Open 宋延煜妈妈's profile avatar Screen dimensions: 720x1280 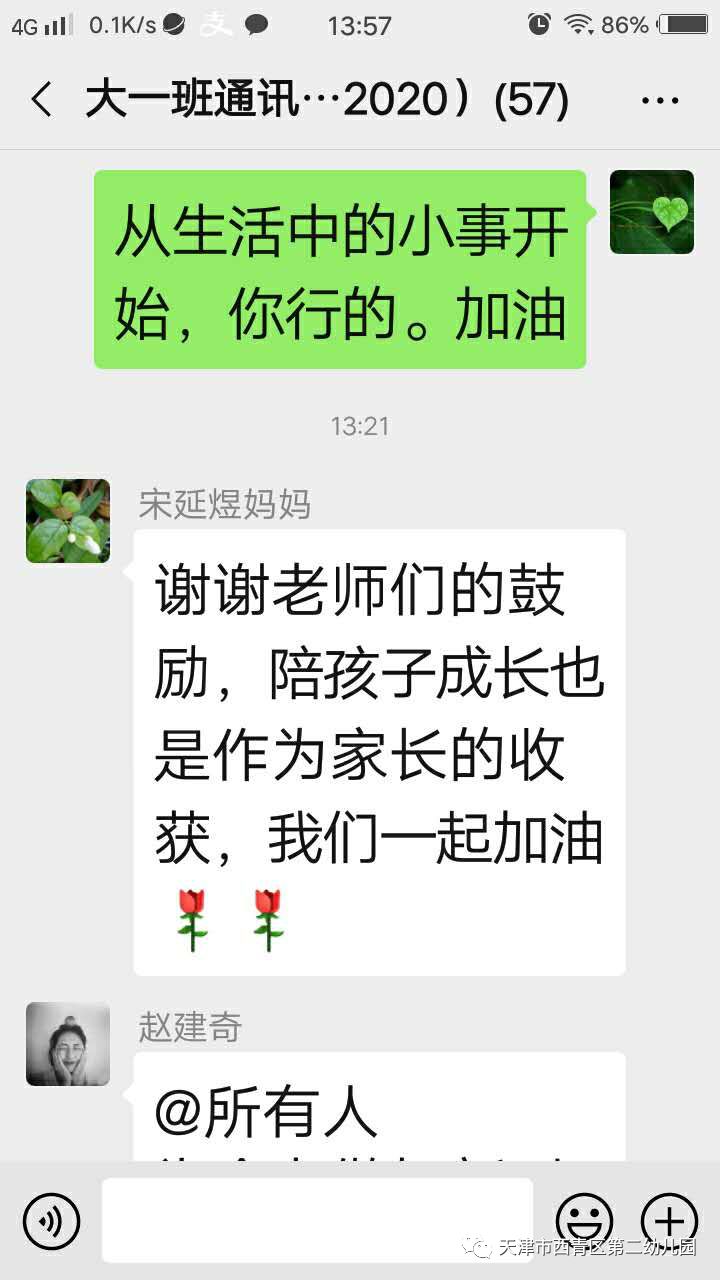tap(68, 521)
